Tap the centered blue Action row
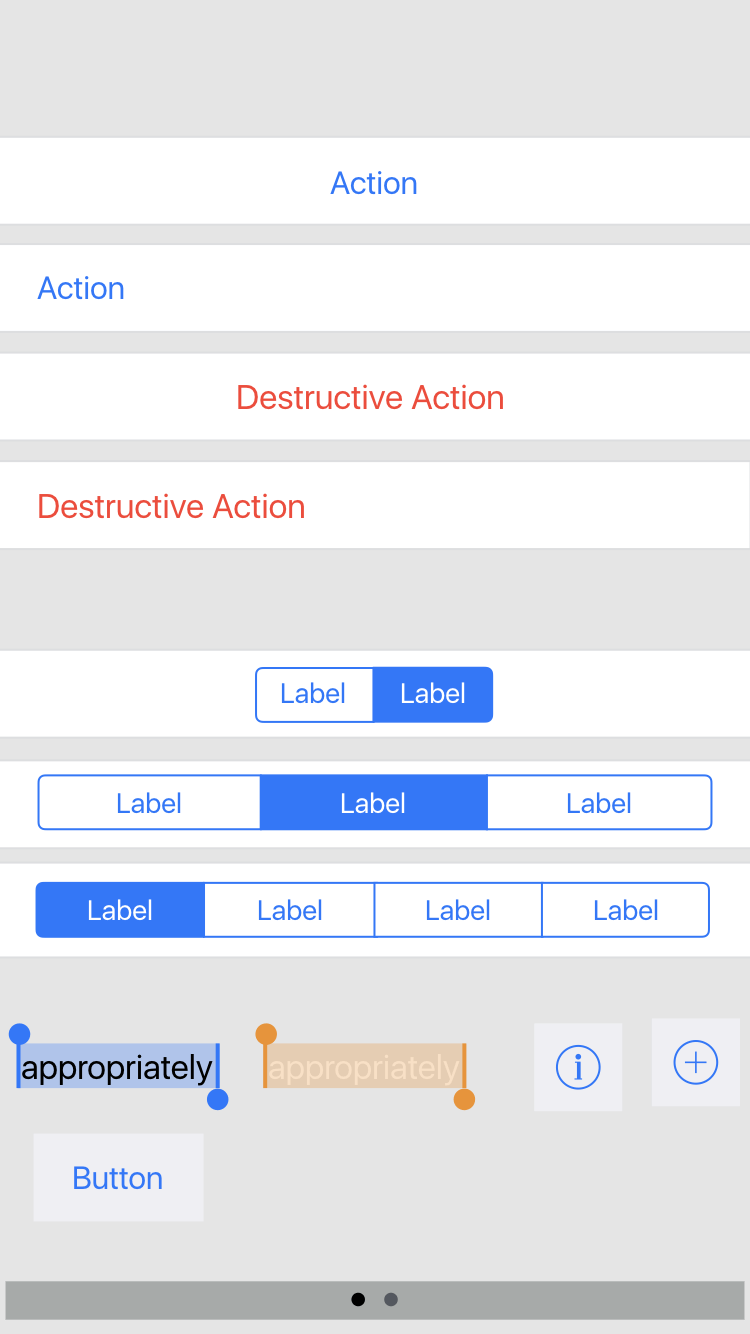750x1334 pixels. tap(375, 181)
